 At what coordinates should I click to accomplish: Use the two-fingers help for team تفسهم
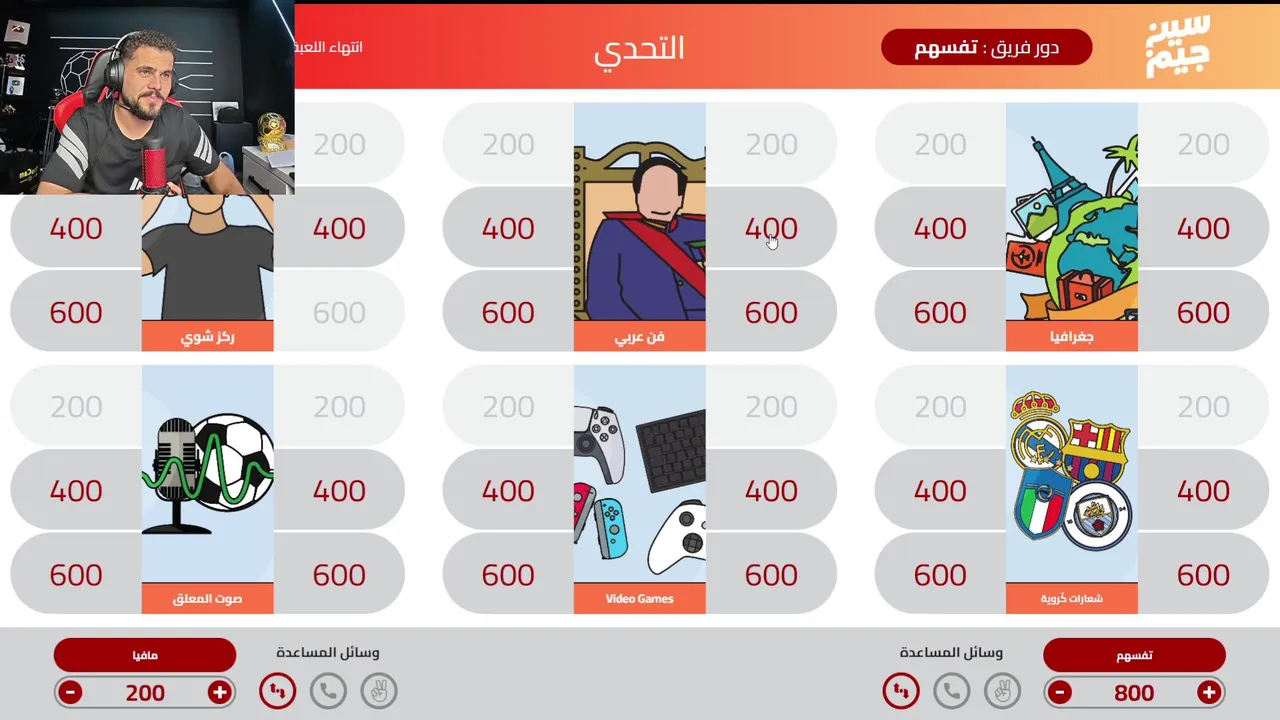point(1003,691)
